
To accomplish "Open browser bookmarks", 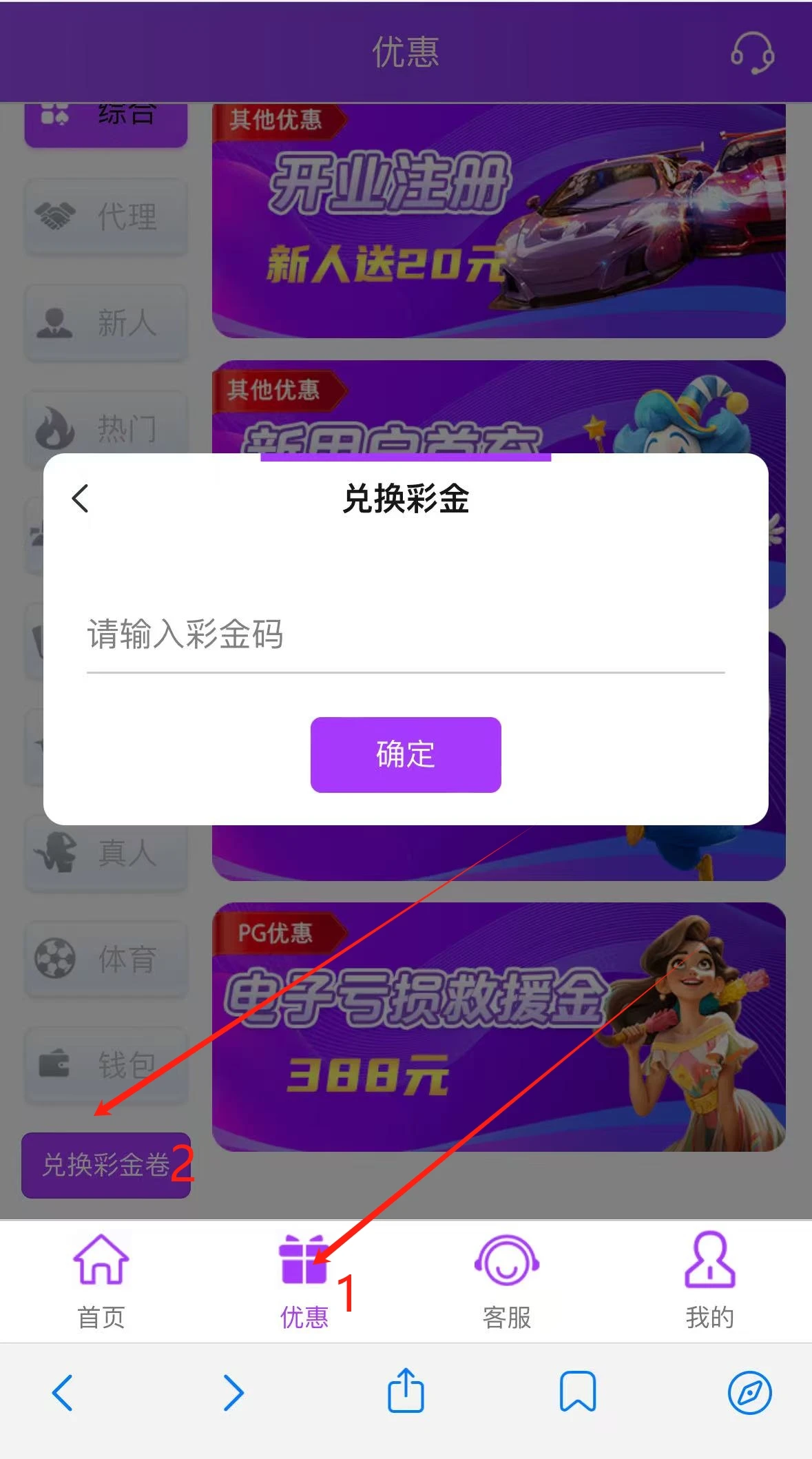I will [577, 1391].
